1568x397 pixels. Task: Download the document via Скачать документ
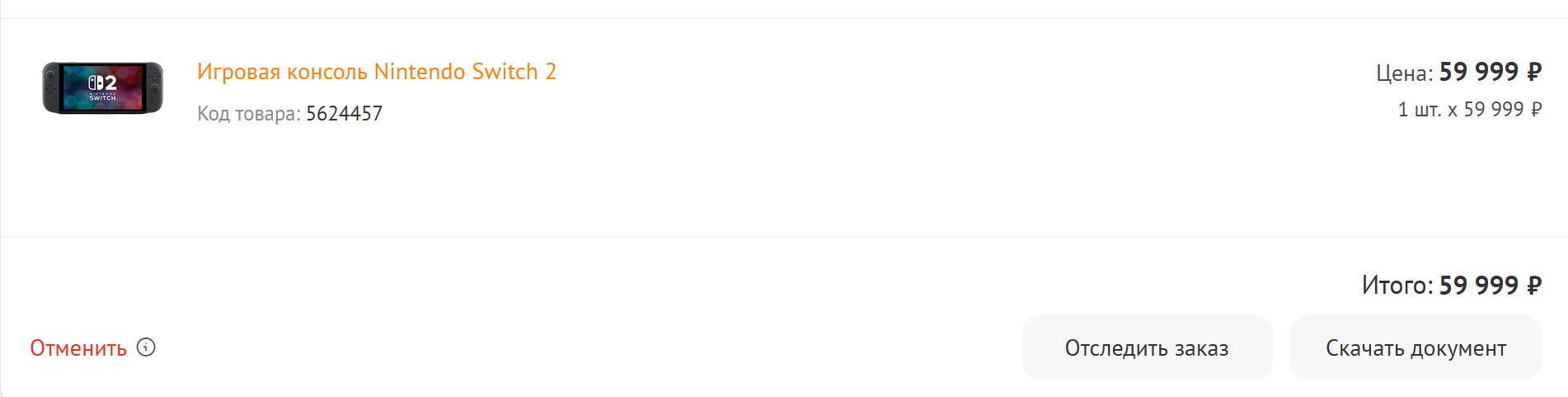[x=1415, y=348]
